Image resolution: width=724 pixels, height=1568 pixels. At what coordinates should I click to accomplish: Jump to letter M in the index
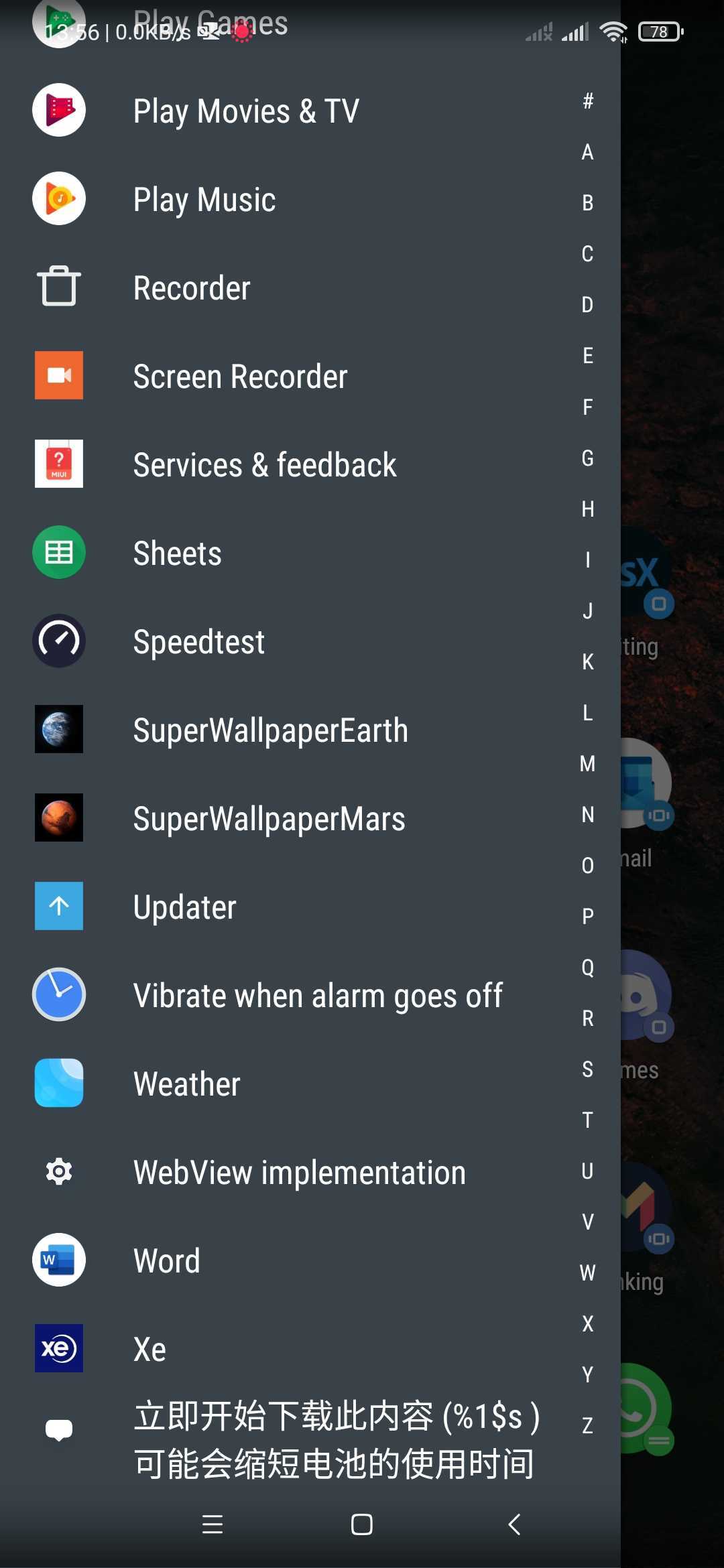point(588,763)
